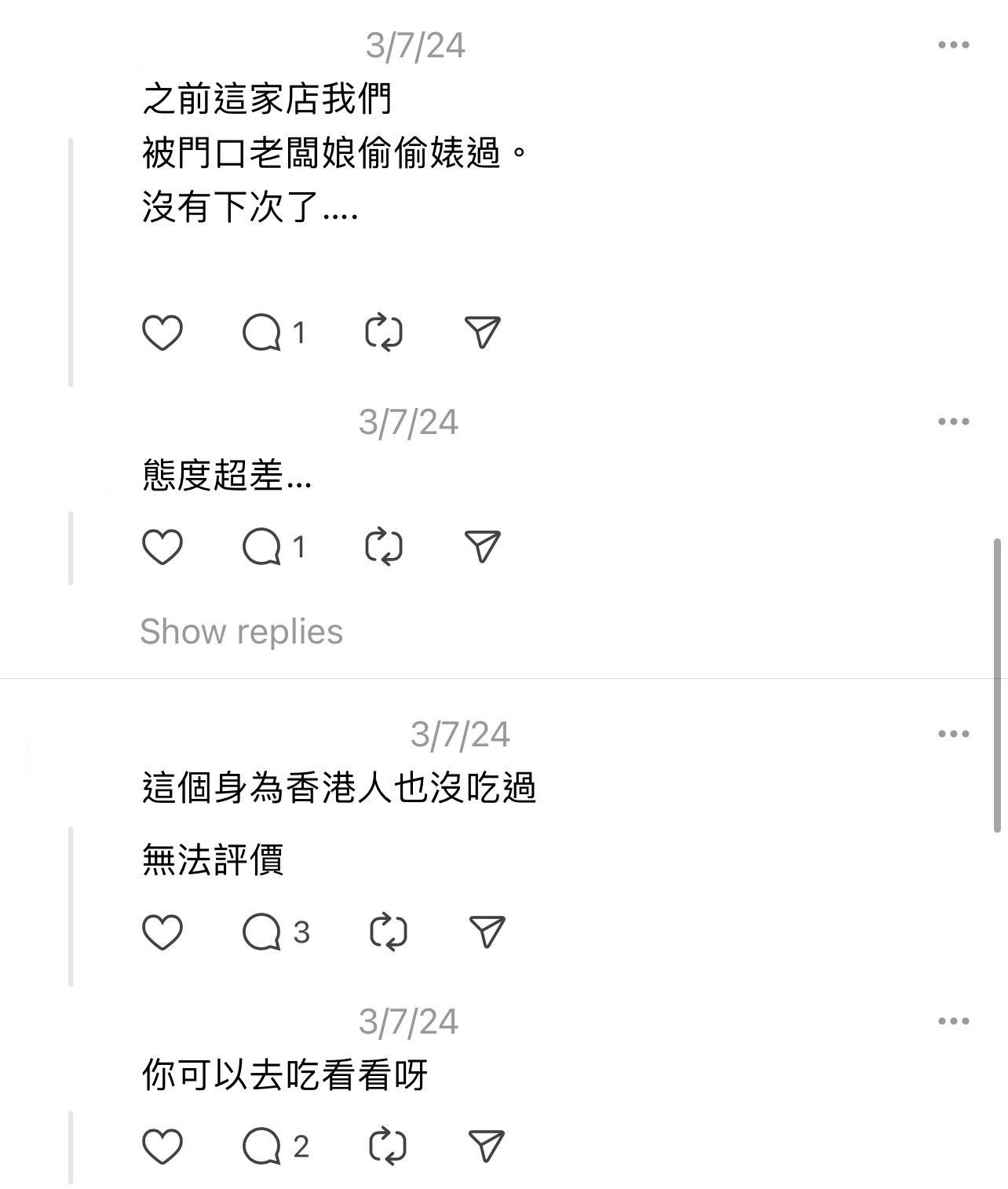The width and height of the screenshot is (1008, 1189).
Task: Like the 無法評價 comment
Action: tap(163, 932)
